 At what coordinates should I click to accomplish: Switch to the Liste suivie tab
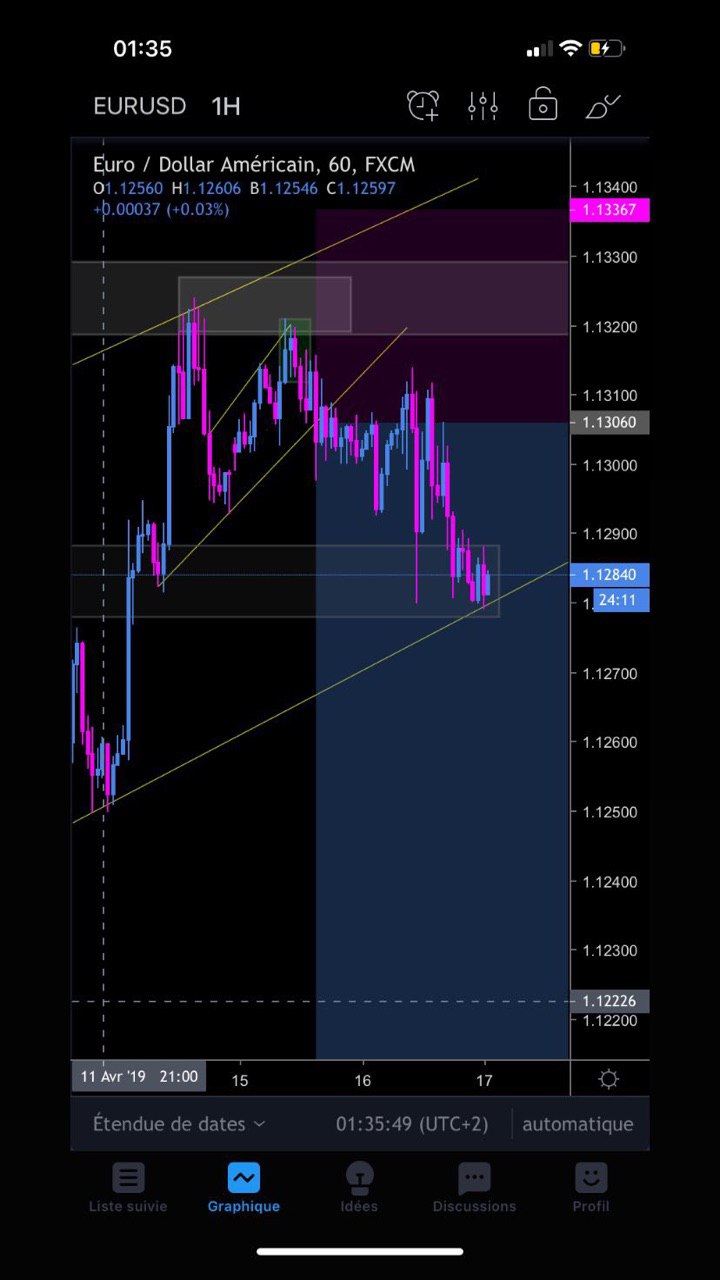(128, 1188)
